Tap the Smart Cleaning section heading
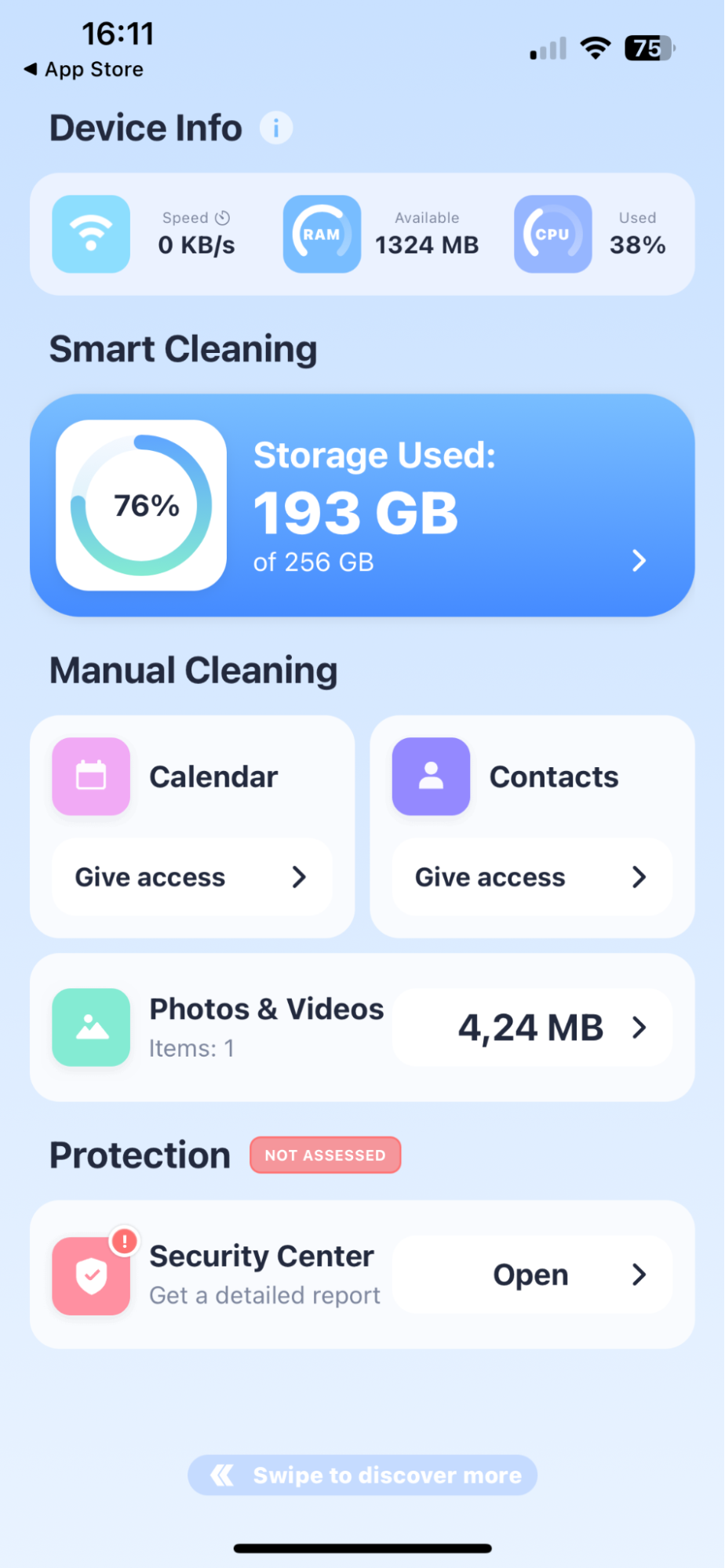The height and width of the screenshot is (1568, 725). (183, 349)
